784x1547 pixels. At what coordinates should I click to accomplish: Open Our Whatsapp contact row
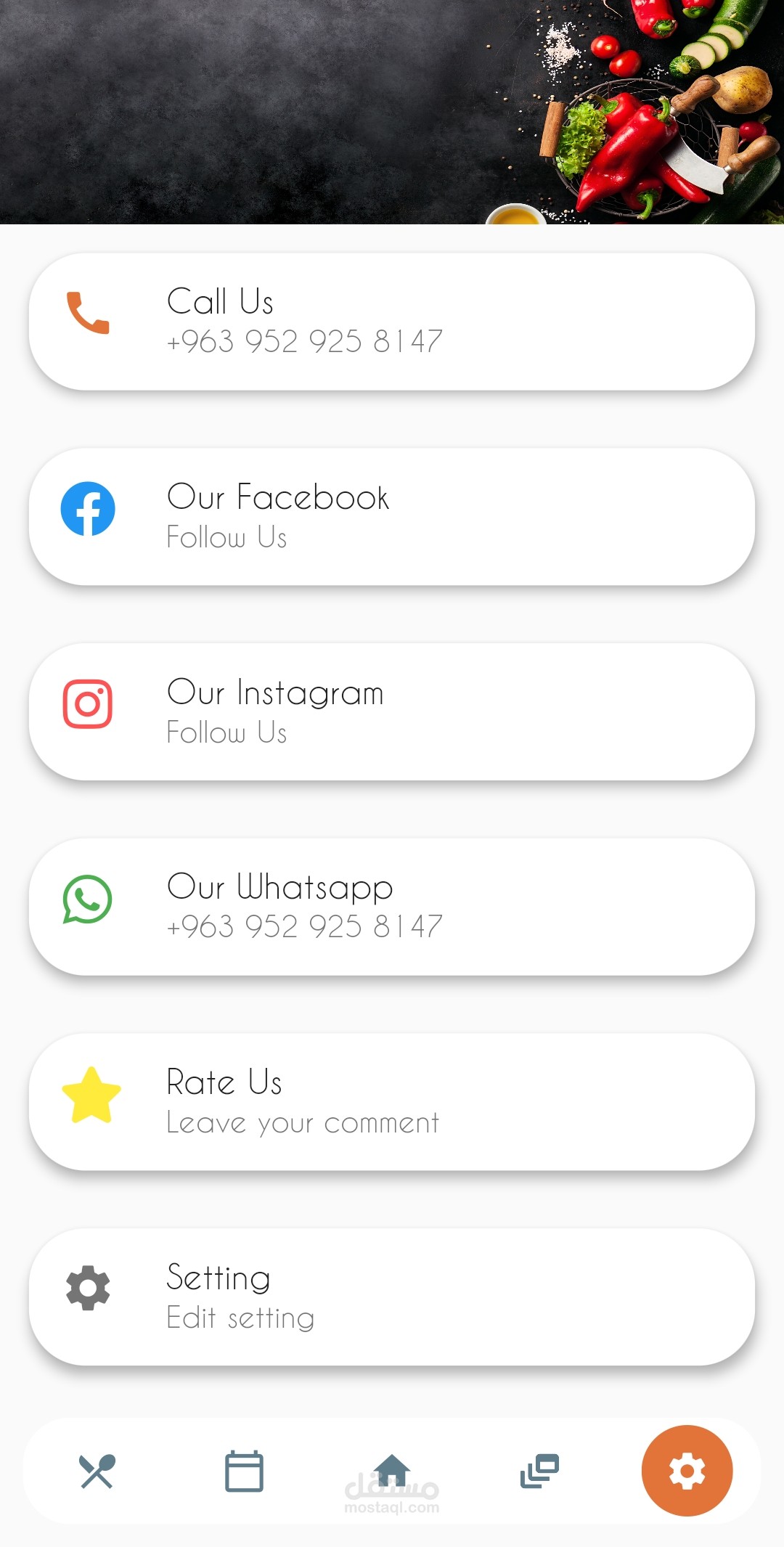(x=392, y=907)
